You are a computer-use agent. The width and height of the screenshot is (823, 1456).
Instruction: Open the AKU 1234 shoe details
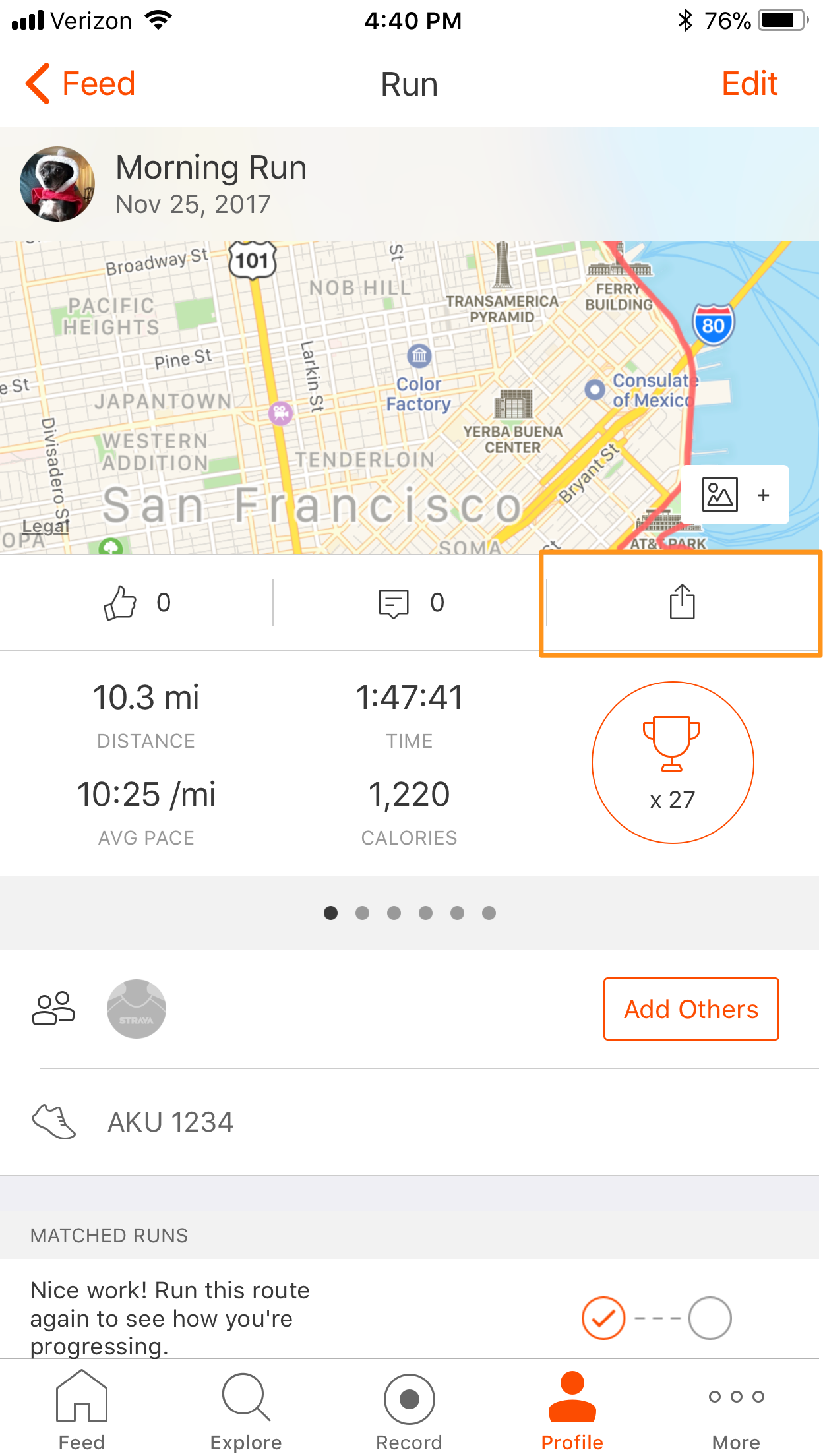point(170,1122)
